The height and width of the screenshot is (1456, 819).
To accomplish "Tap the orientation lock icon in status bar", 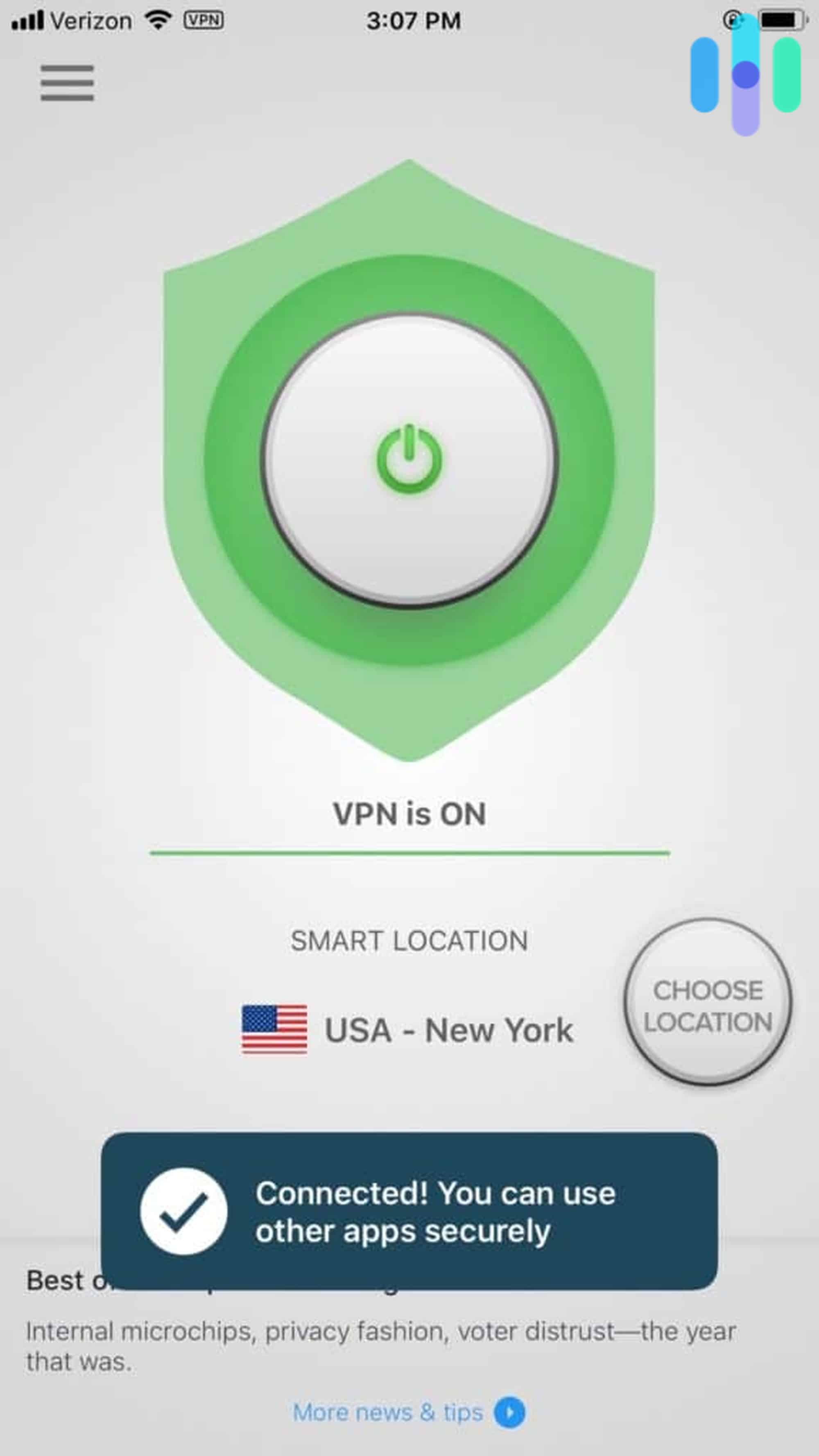I will click(732, 19).
